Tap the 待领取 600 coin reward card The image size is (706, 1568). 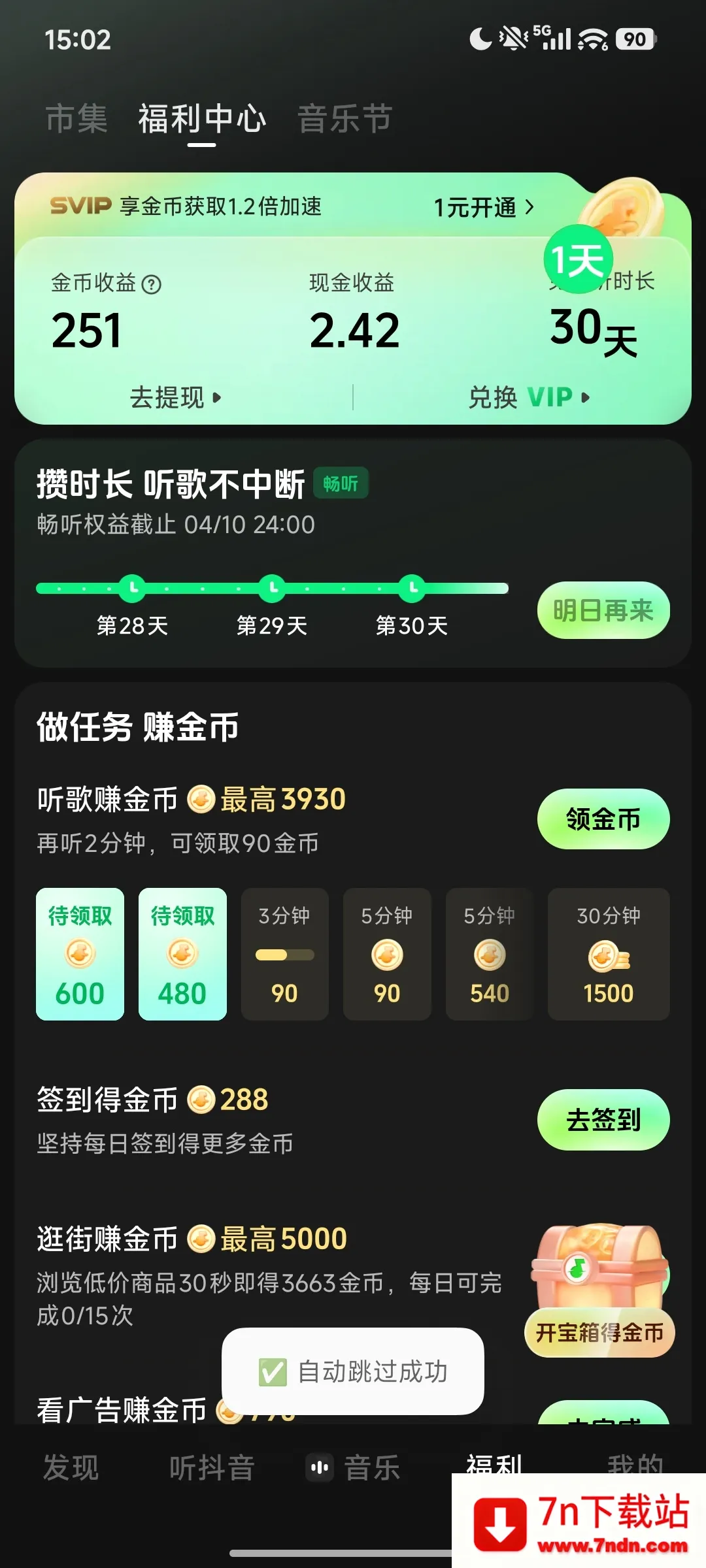pyautogui.click(x=80, y=955)
